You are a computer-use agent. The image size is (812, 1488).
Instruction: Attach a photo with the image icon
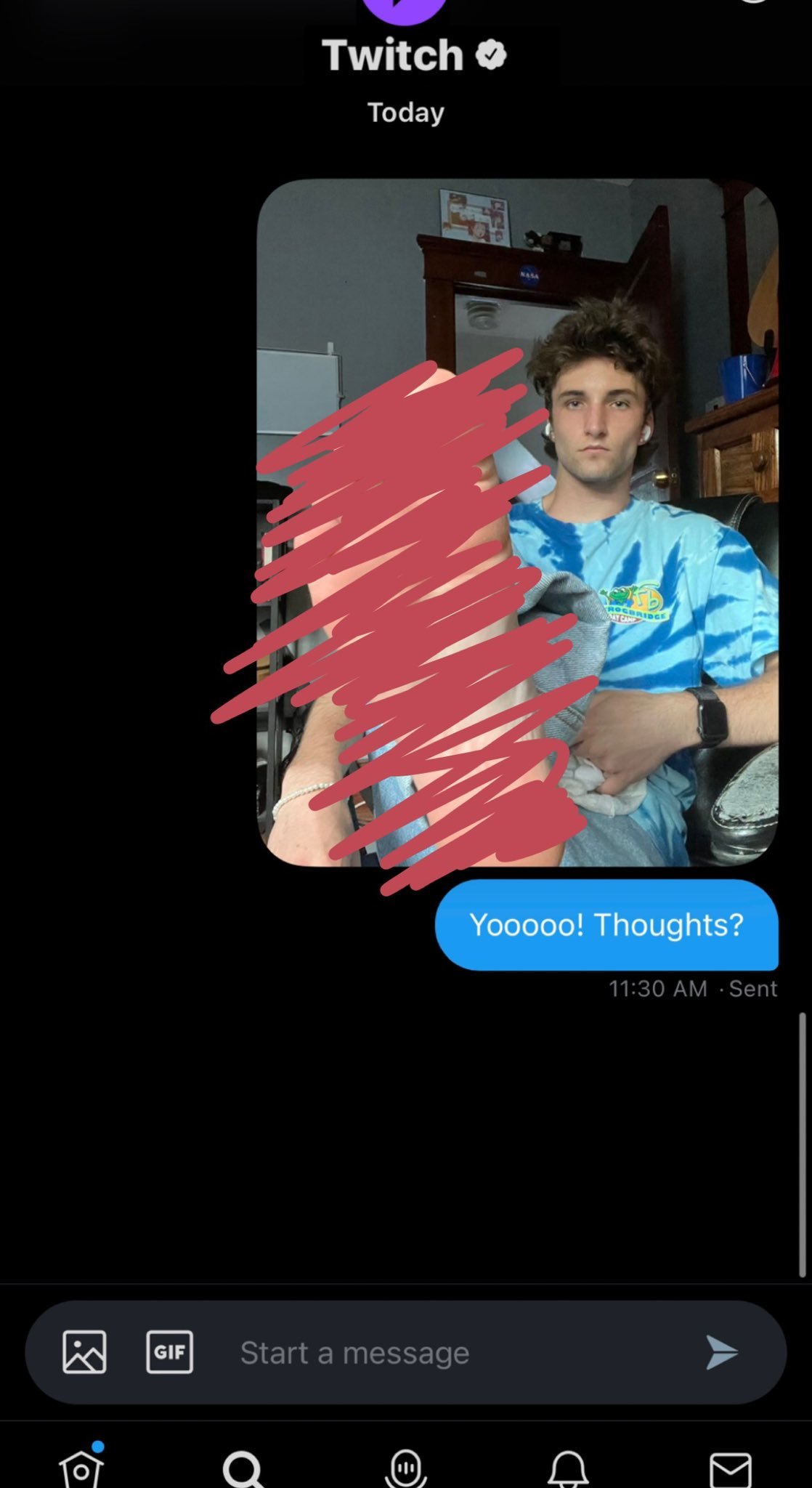point(84,1352)
